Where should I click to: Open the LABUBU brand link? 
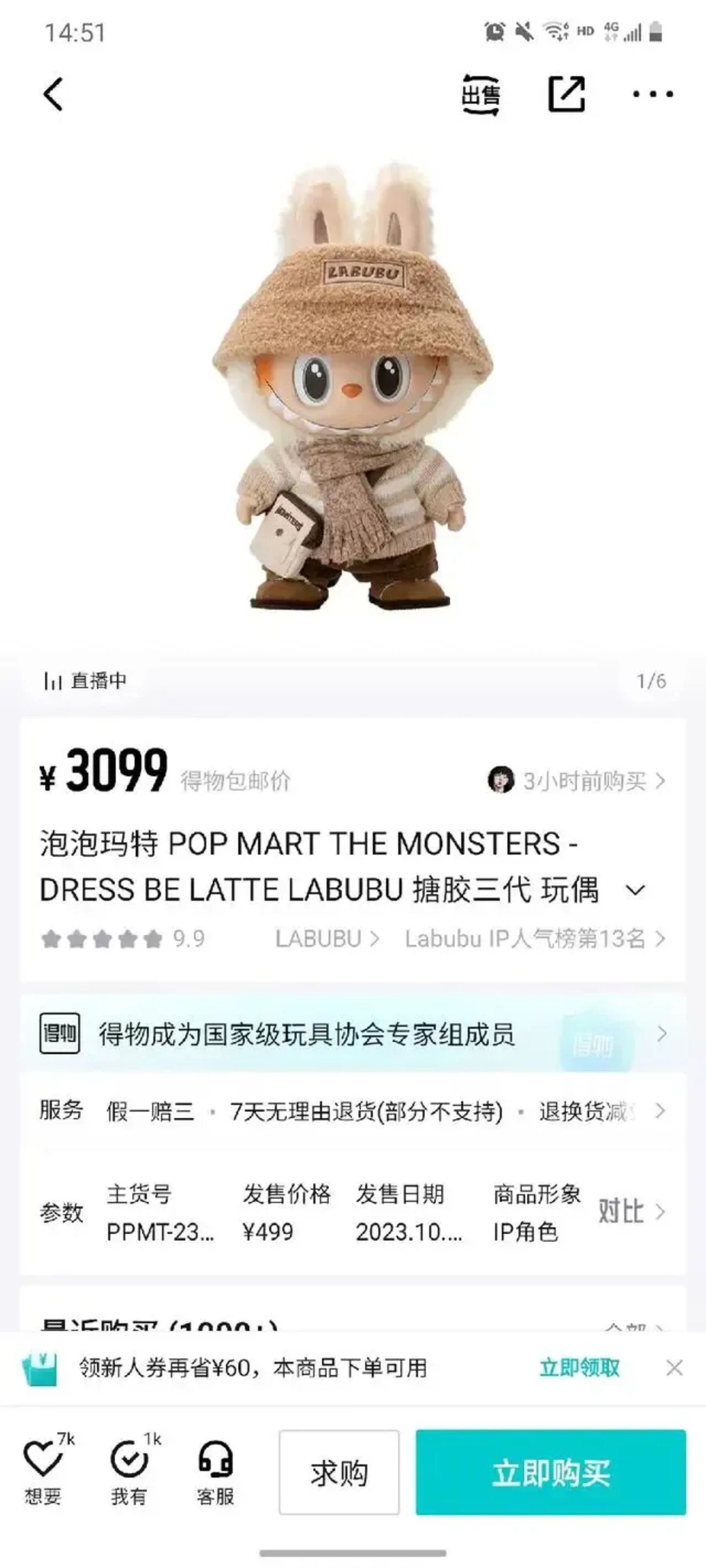click(x=326, y=939)
